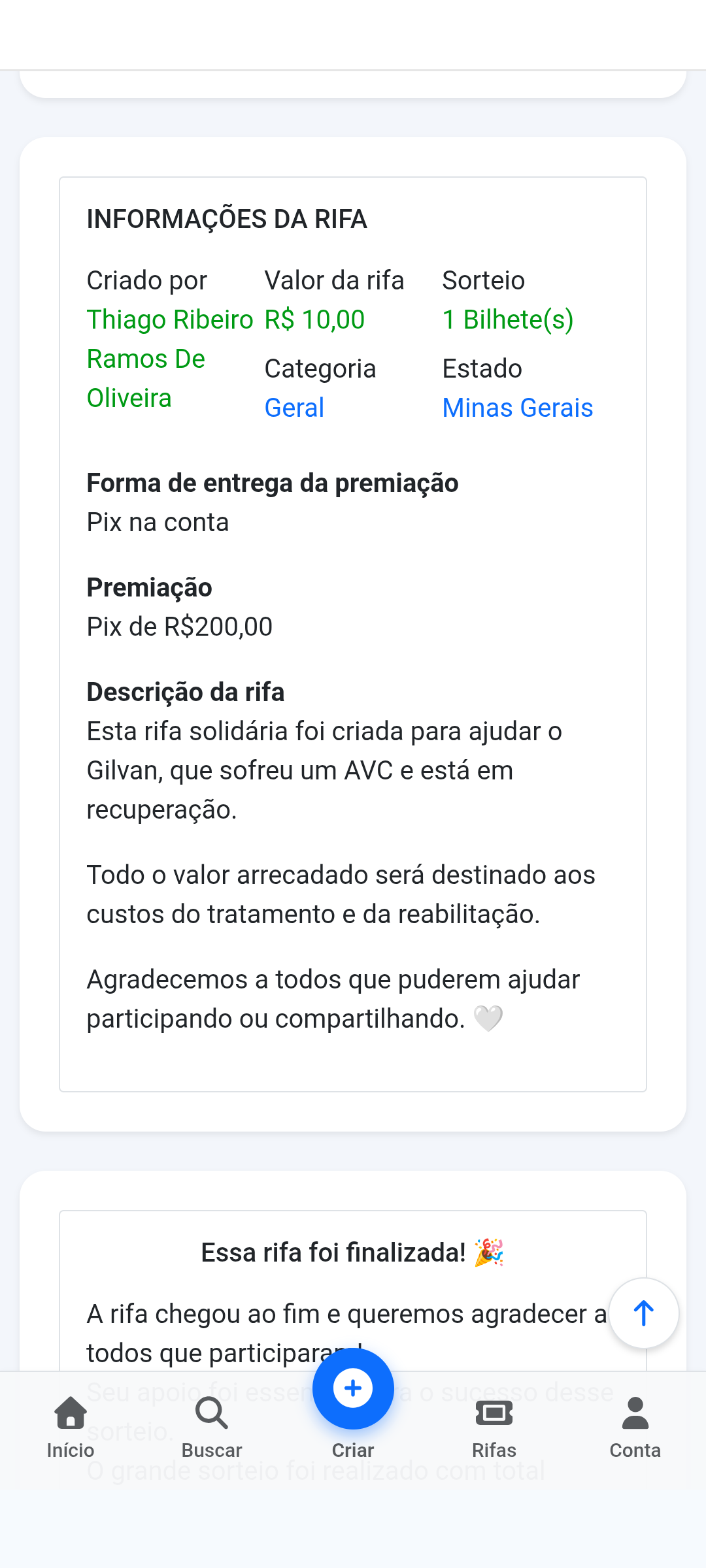The height and width of the screenshot is (1568, 706).
Task: Tap the 1 Bilhete(s) sorteio text
Action: pyautogui.click(x=508, y=319)
